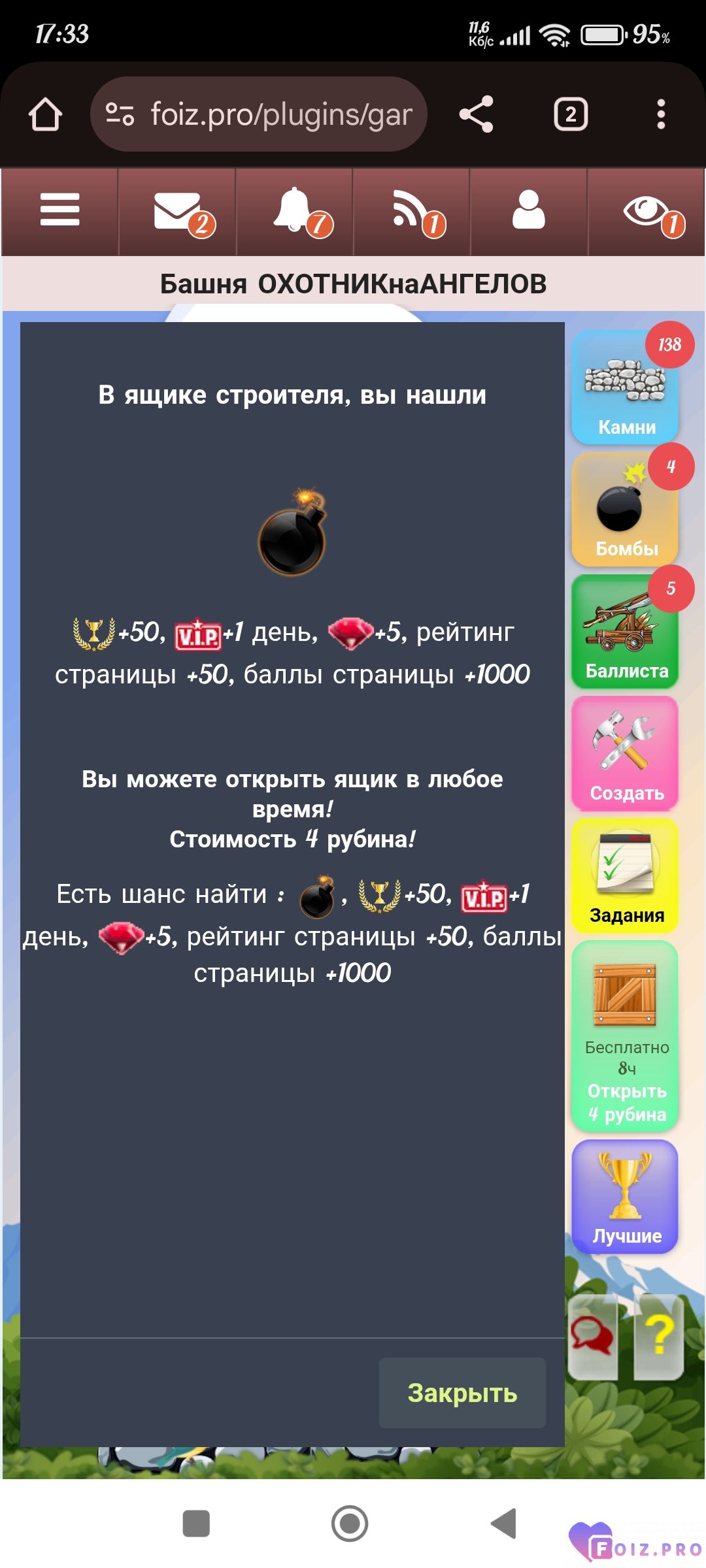
Task: View the Лучшие leaderboard tile
Action: (626, 1196)
